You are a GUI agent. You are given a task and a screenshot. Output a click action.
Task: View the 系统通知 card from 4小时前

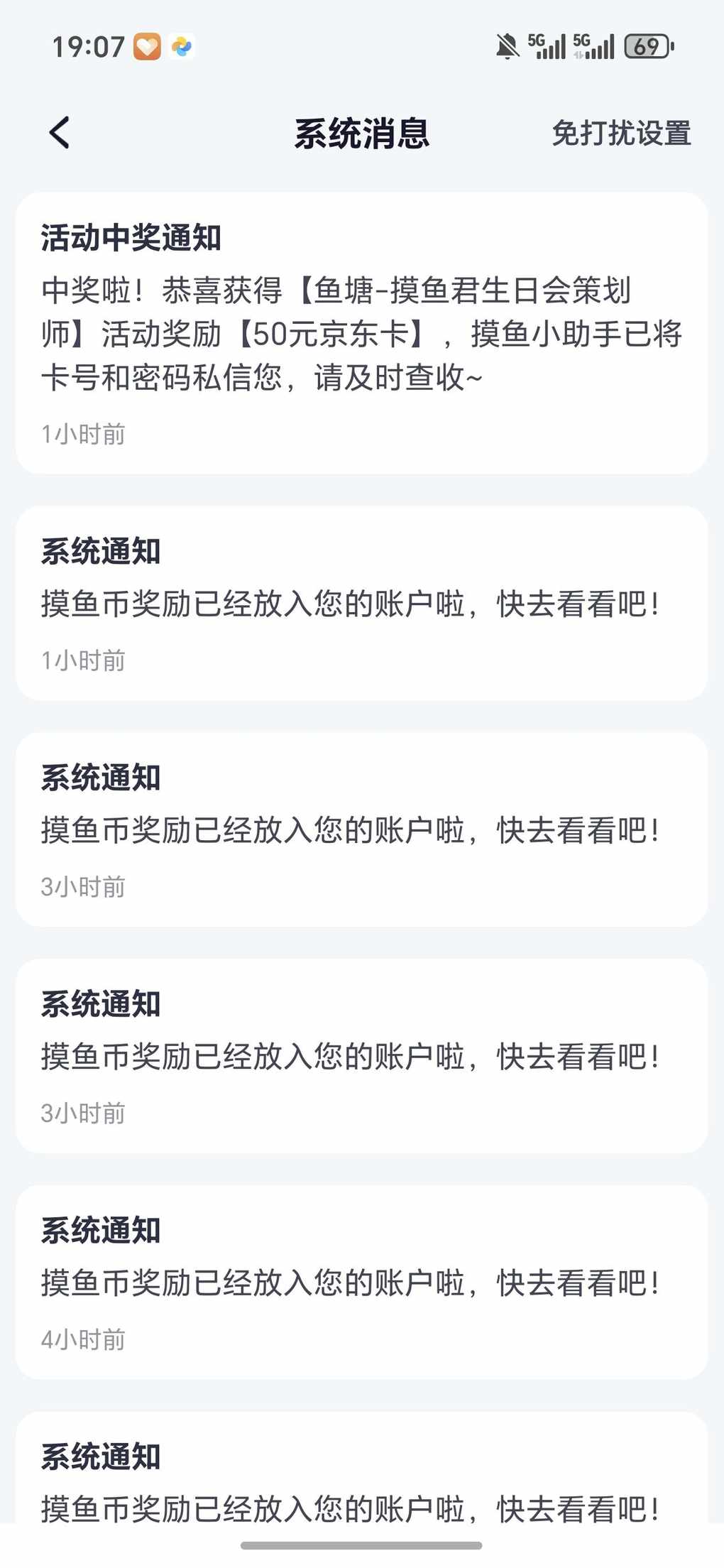click(361, 1282)
